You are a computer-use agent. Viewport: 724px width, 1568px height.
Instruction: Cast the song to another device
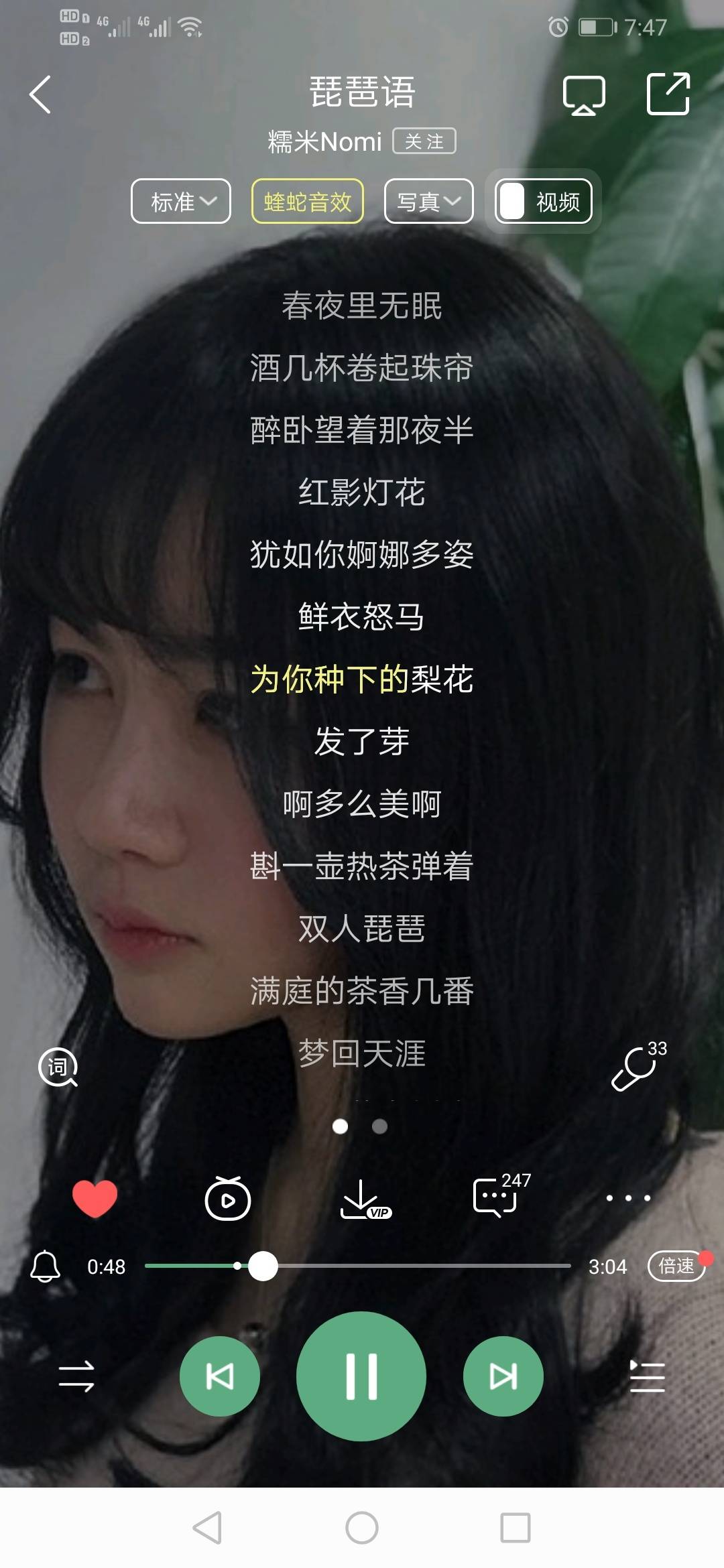coord(583,94)
